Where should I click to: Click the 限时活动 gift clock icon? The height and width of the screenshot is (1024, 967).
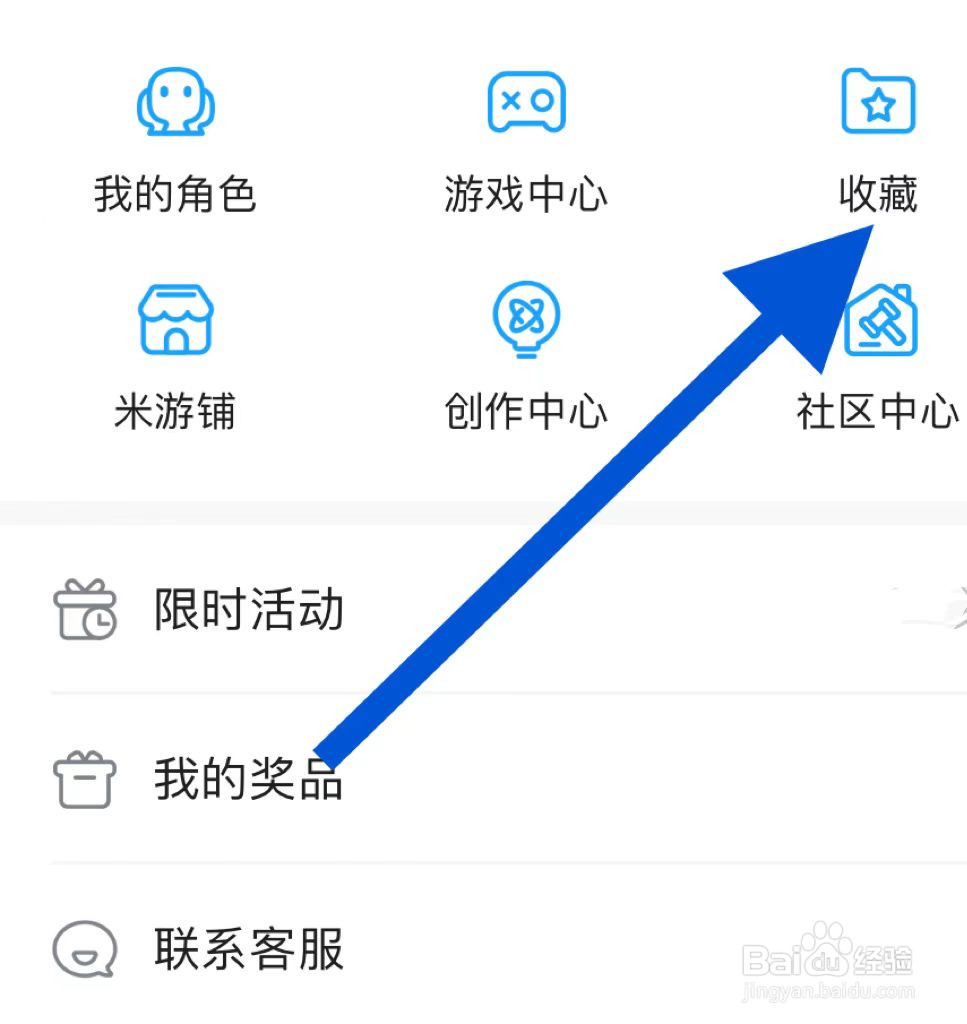click(x=86, y=608)
